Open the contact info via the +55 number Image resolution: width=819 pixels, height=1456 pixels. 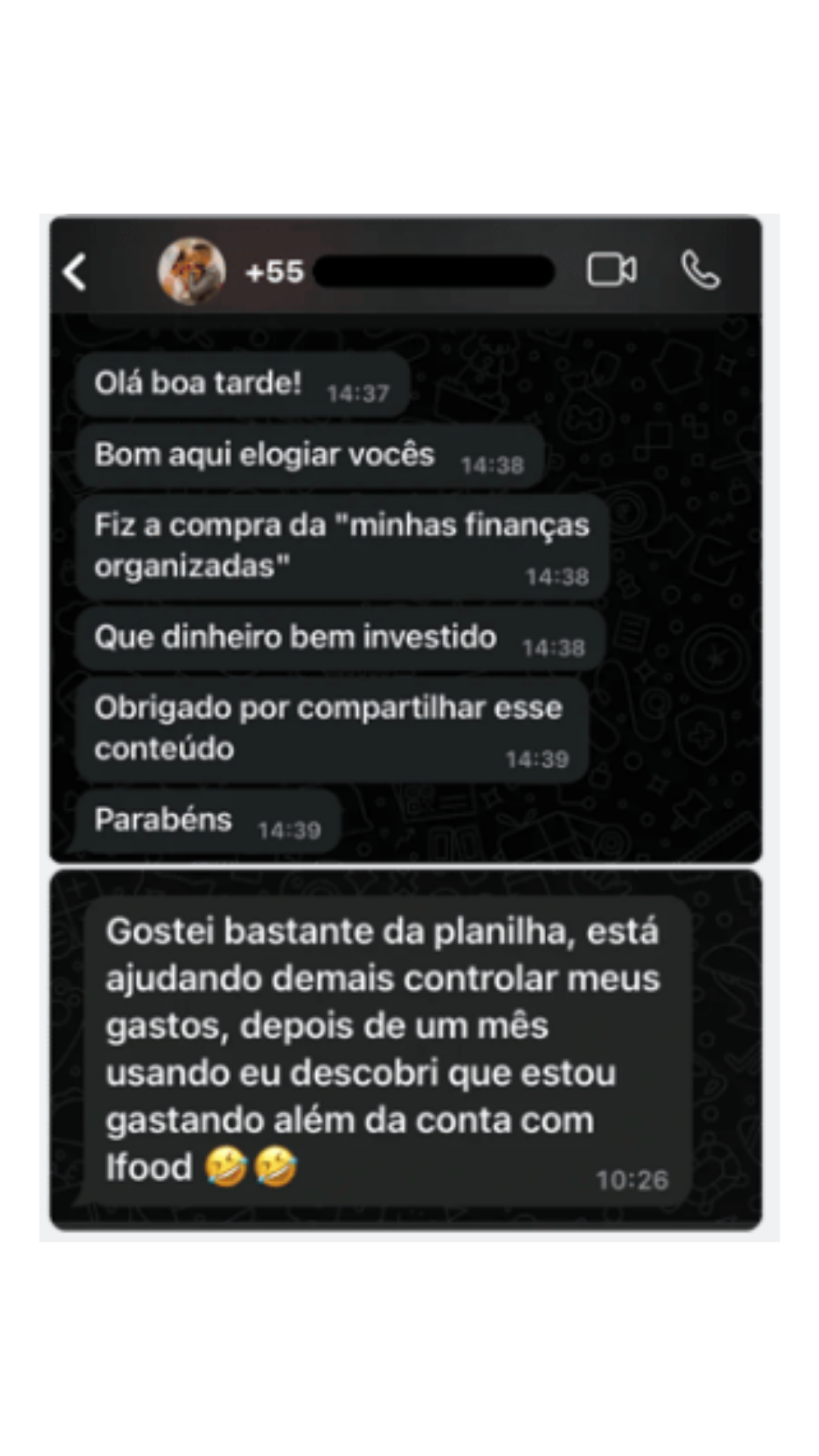273,272
